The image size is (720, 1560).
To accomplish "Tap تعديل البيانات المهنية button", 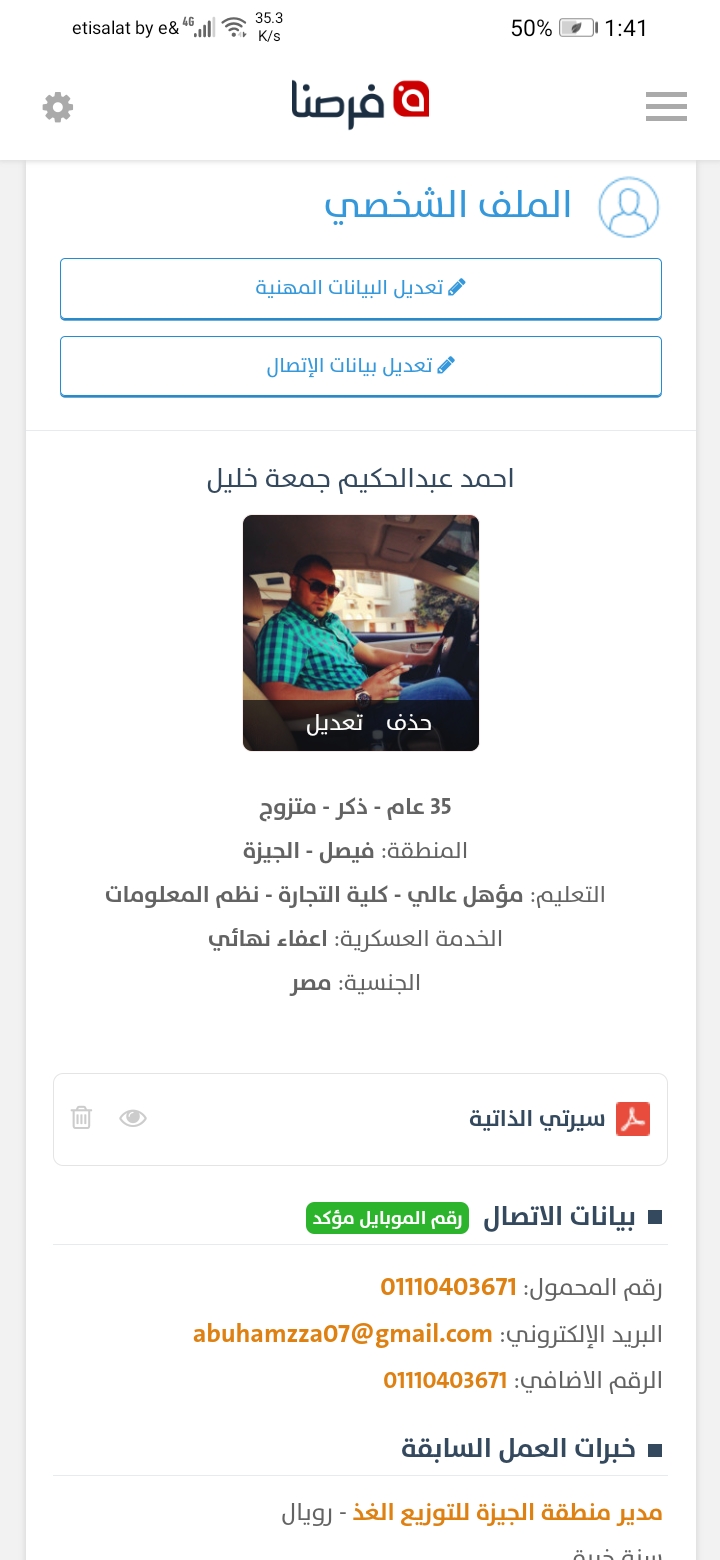I will click(361, 288).
